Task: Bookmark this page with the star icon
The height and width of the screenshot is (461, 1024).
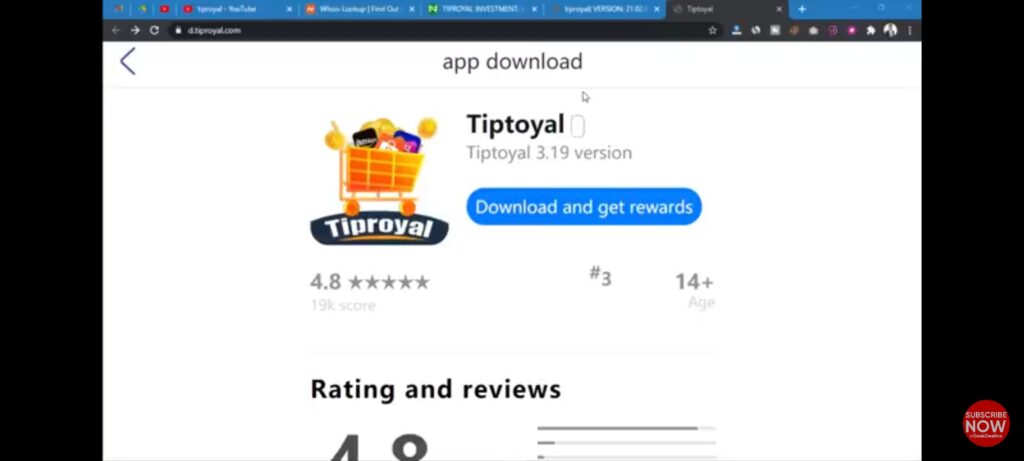Action: point(712,30)
